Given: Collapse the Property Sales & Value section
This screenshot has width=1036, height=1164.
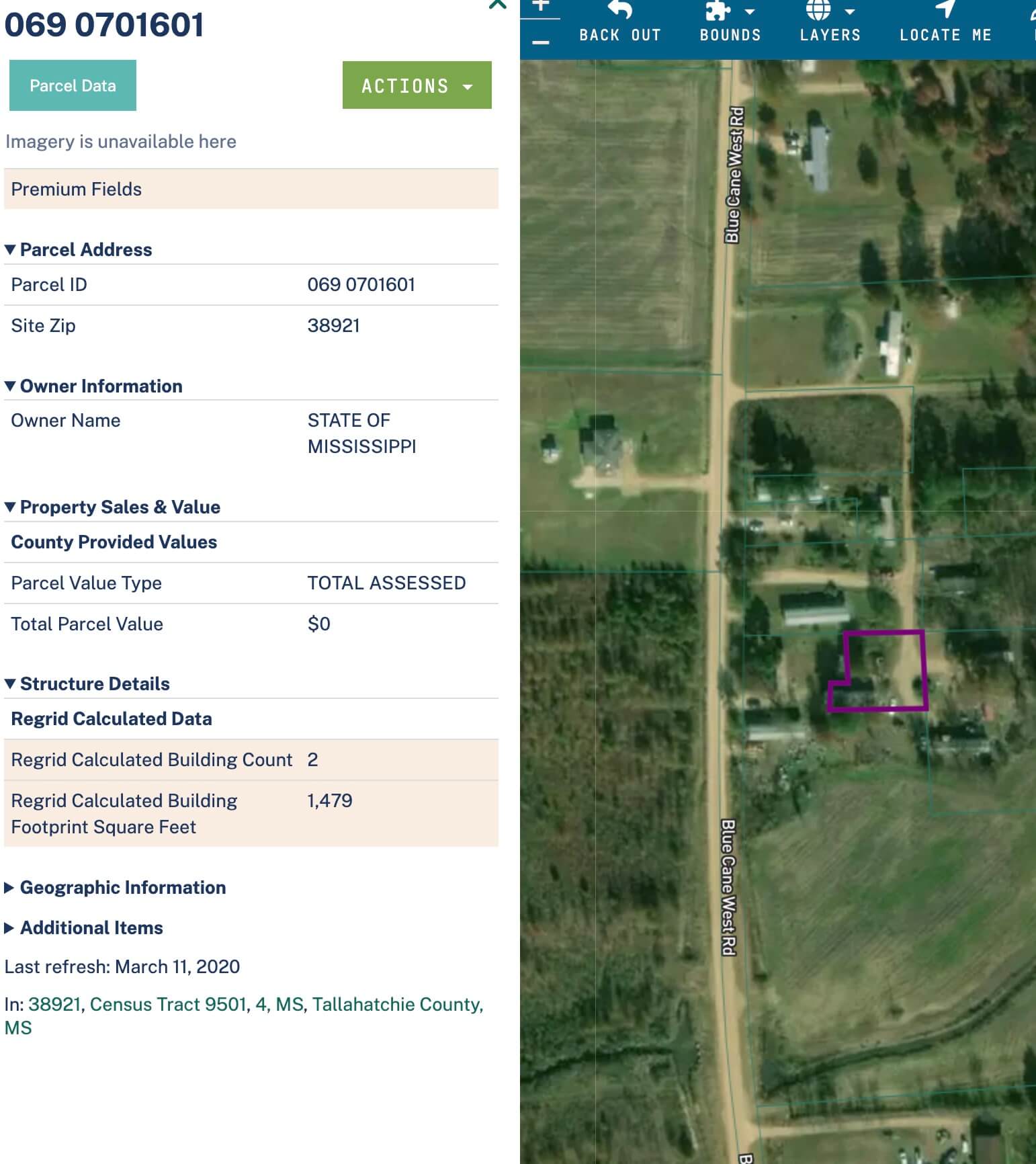Looking at the screenshot, I should [10, 507].
